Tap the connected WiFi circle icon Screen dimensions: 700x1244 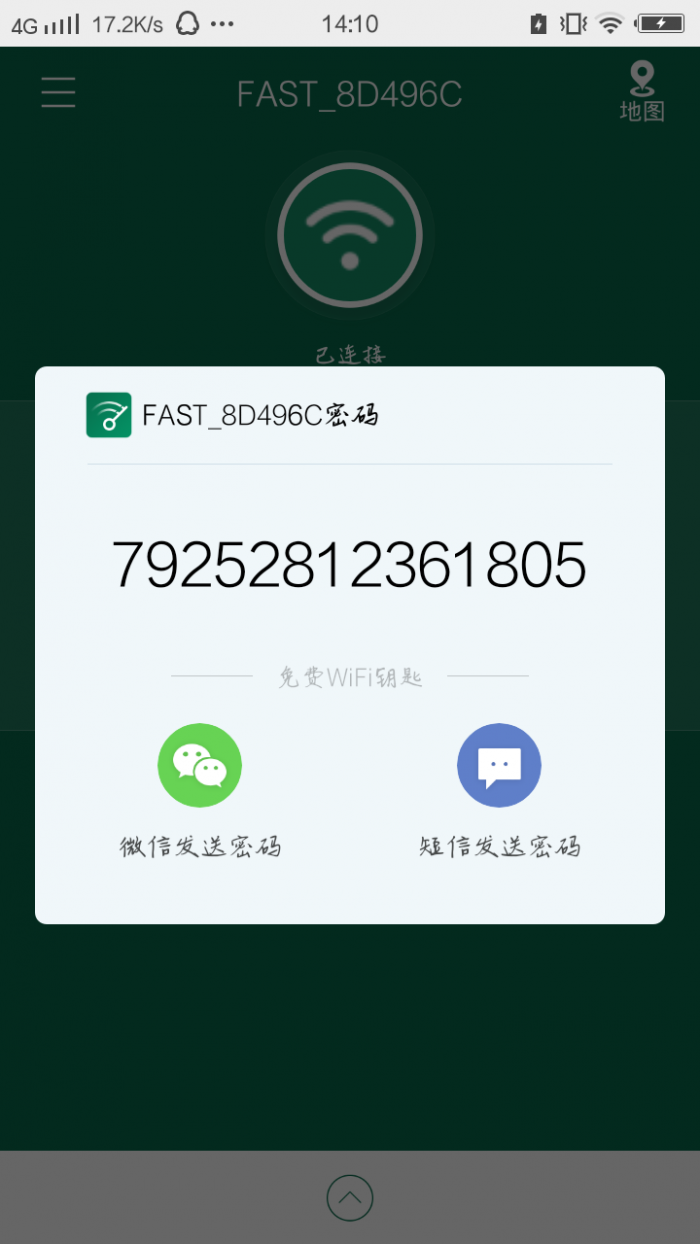[350, 236]
